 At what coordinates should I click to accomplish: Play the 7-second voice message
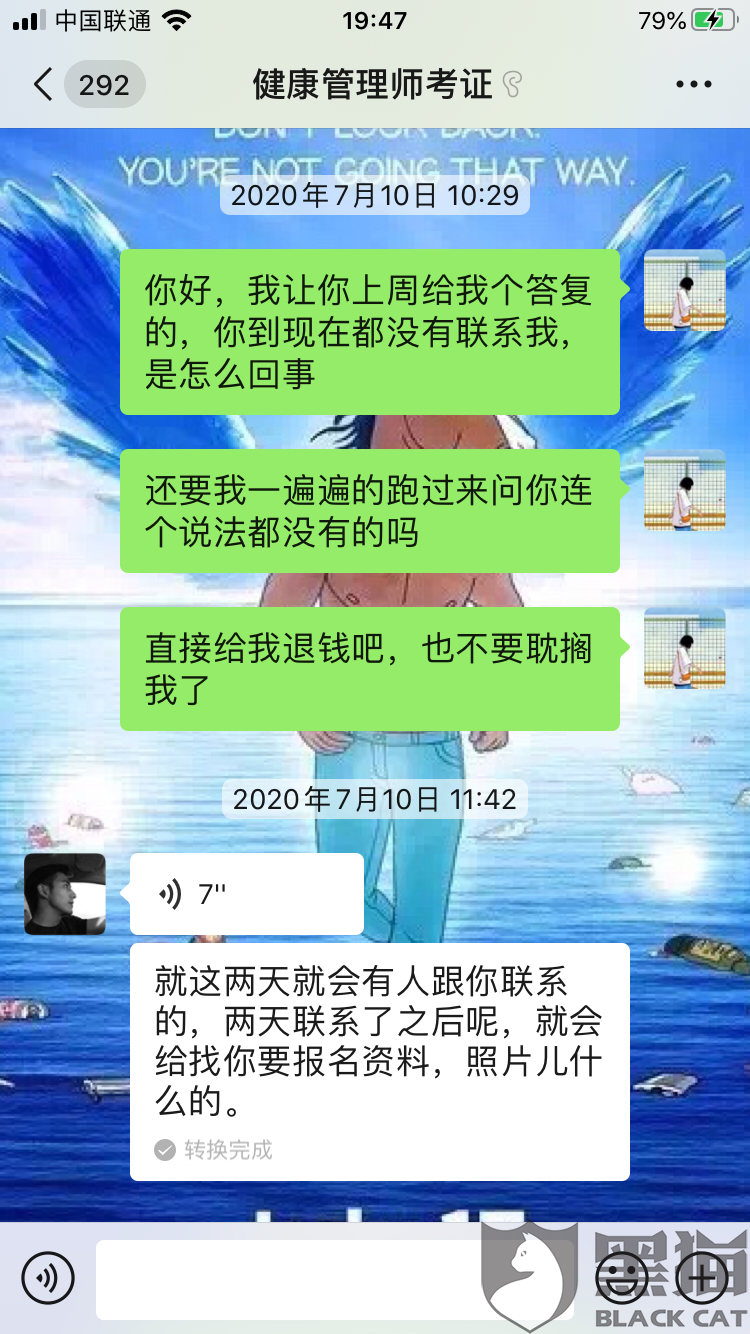tap(246, 894)
